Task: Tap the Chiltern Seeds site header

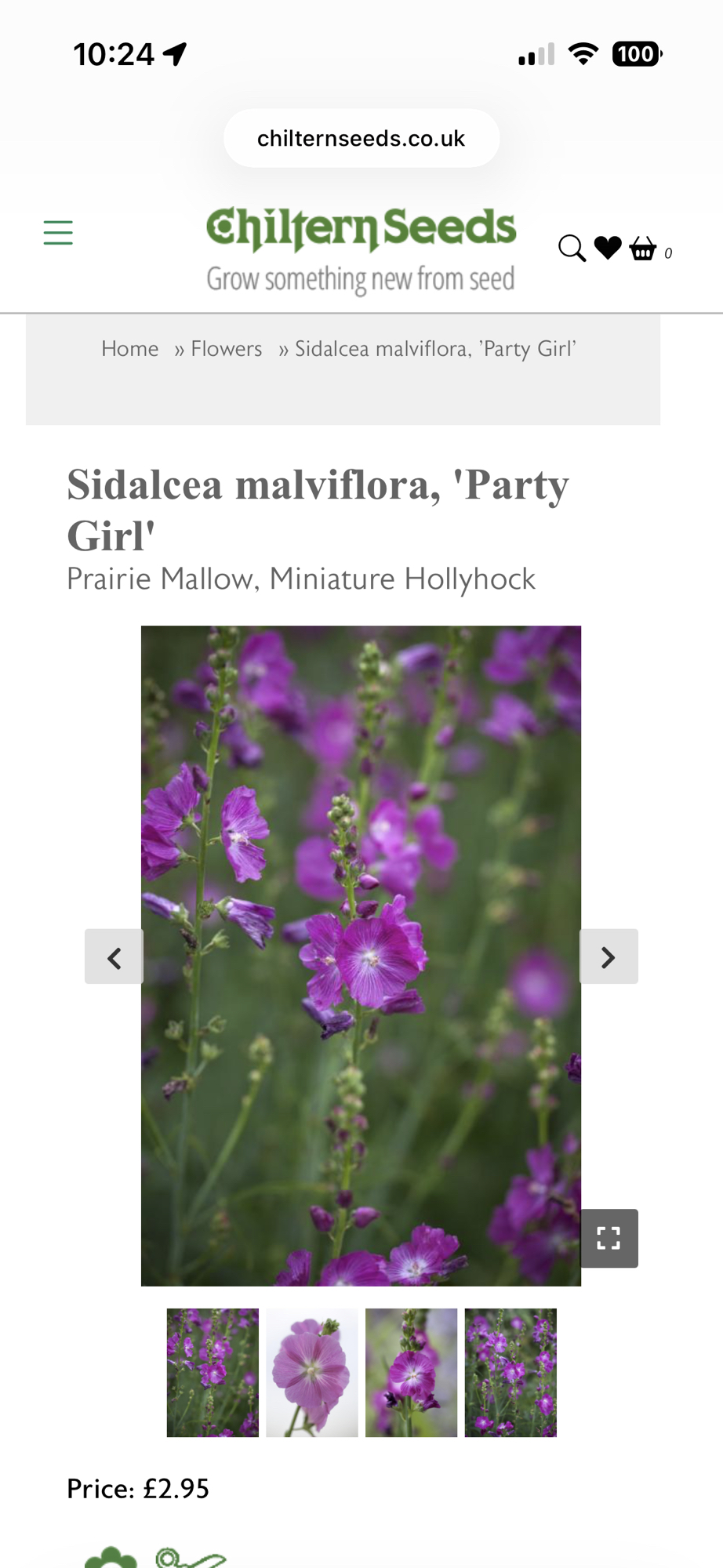Action: pyautogui.click(x=361, y=249)
